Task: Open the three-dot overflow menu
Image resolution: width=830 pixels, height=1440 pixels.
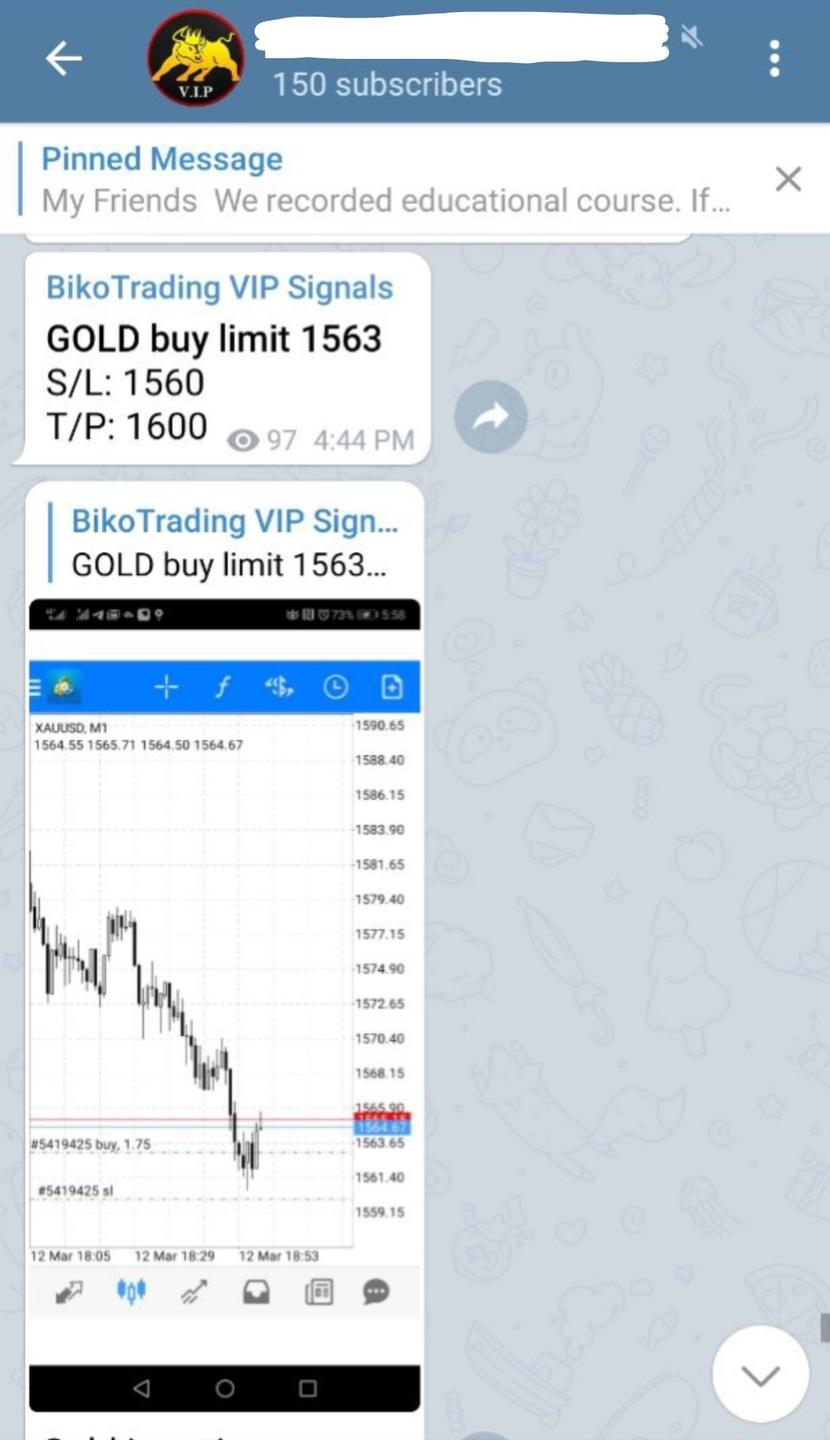Action: (x=774, y=59)
